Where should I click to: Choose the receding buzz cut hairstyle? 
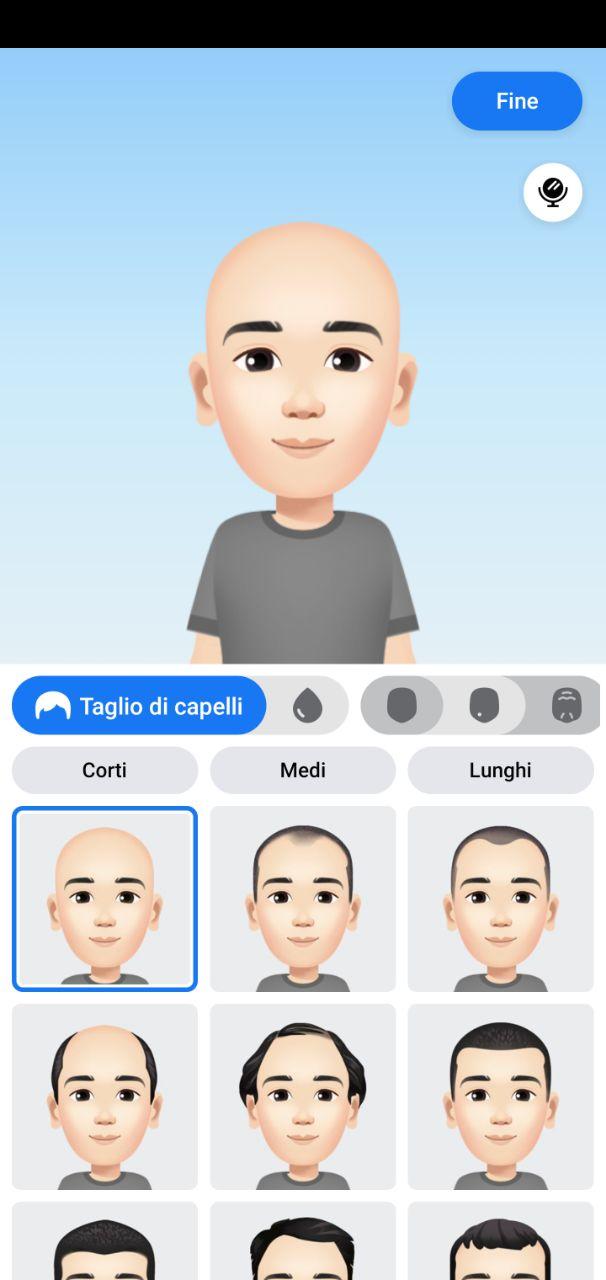point(501,899)
